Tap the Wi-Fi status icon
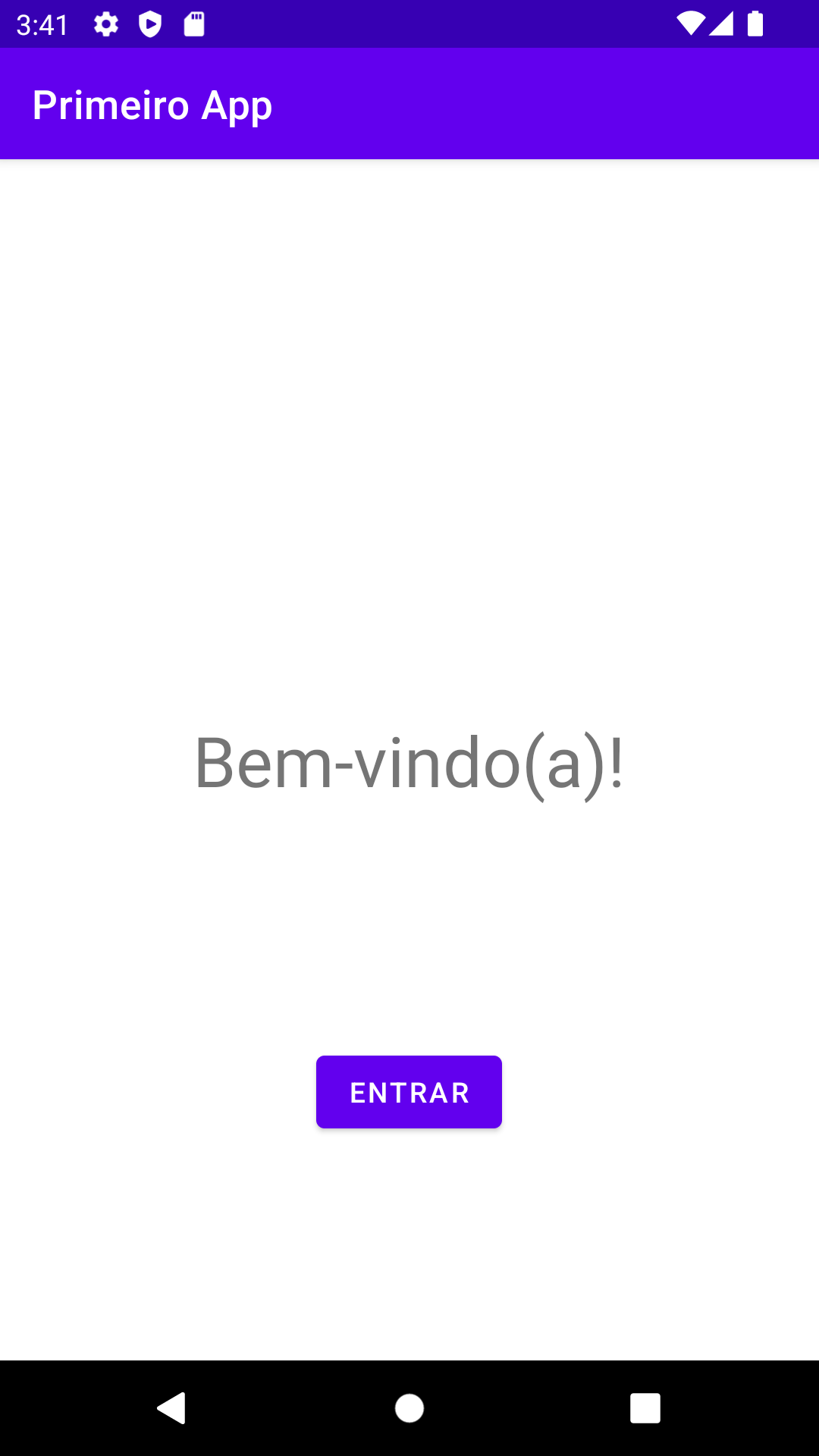Viewport: 819px width, 1456px height. tap(691, 24)
